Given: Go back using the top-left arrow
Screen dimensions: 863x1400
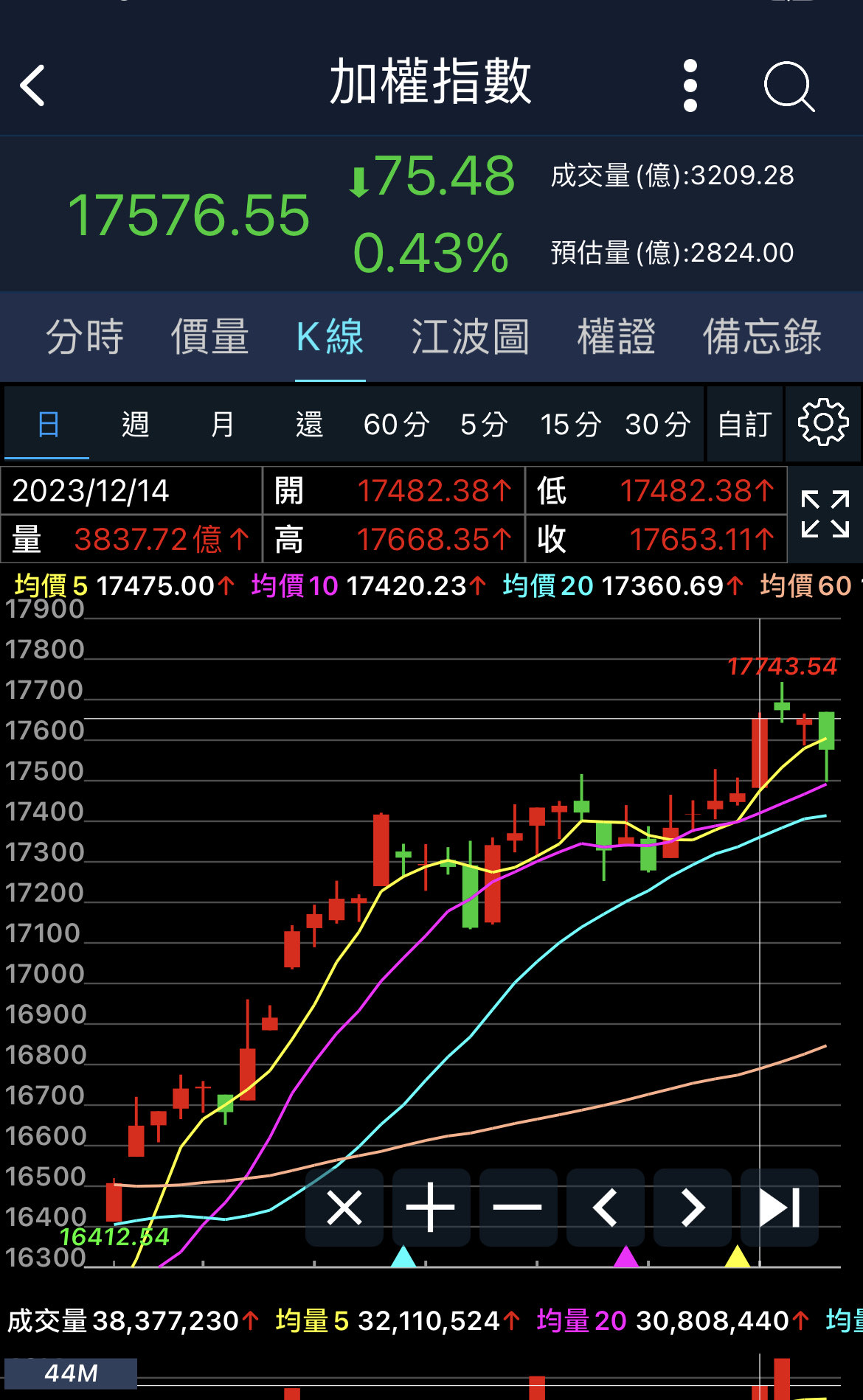Looking at the screenshot, I should (x=33, y=86).
